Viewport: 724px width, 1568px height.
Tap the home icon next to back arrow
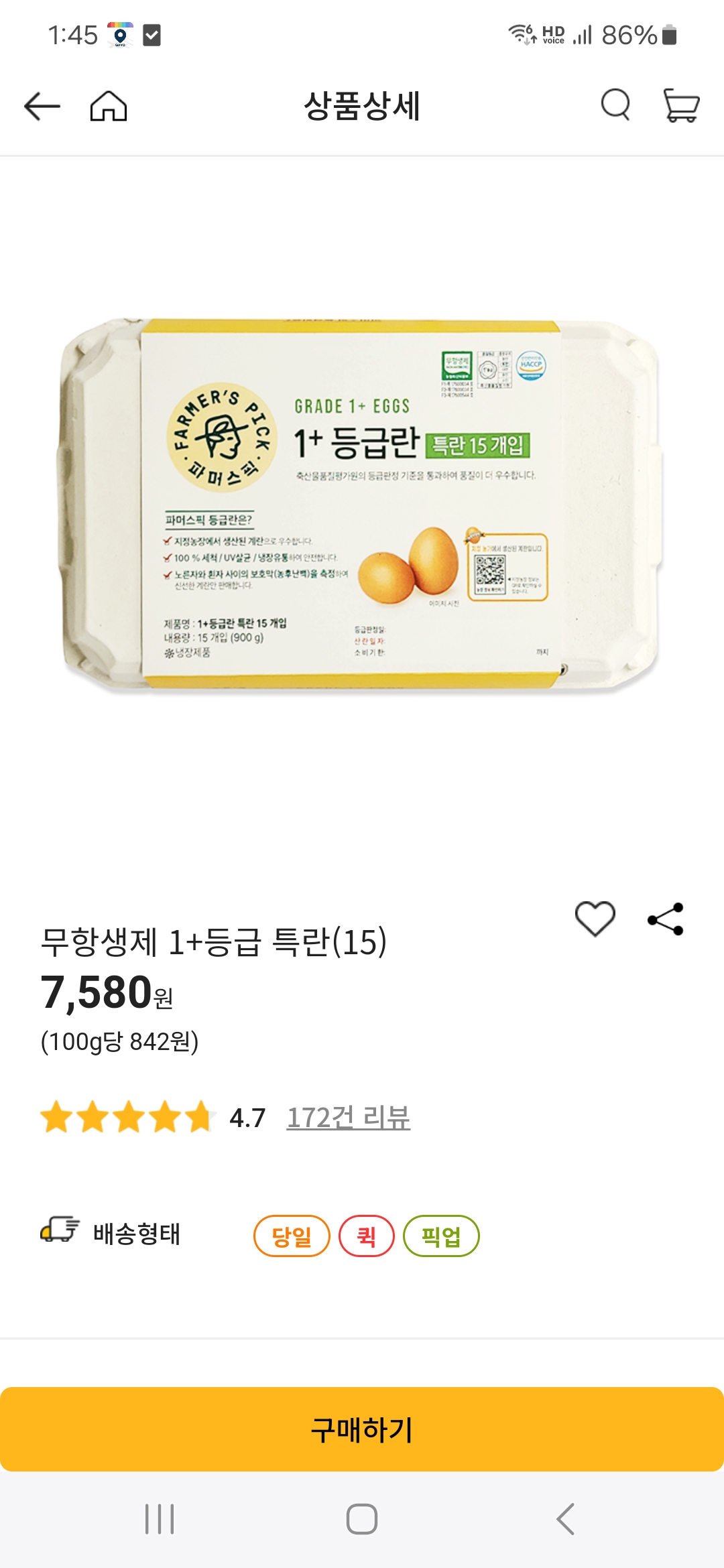(x=107, y=106)
